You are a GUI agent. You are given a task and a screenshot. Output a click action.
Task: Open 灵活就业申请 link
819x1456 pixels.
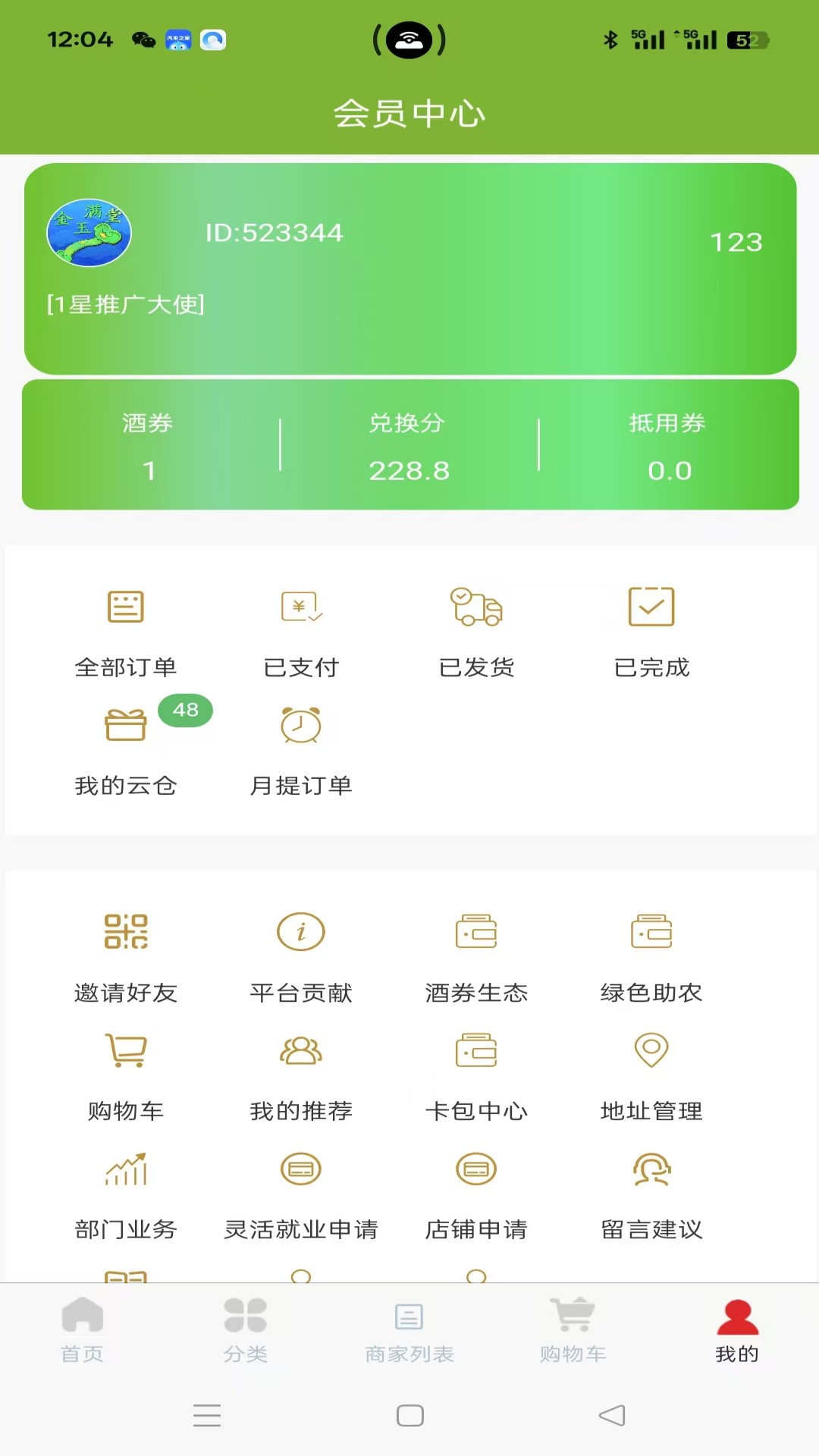click(300, 1196)
